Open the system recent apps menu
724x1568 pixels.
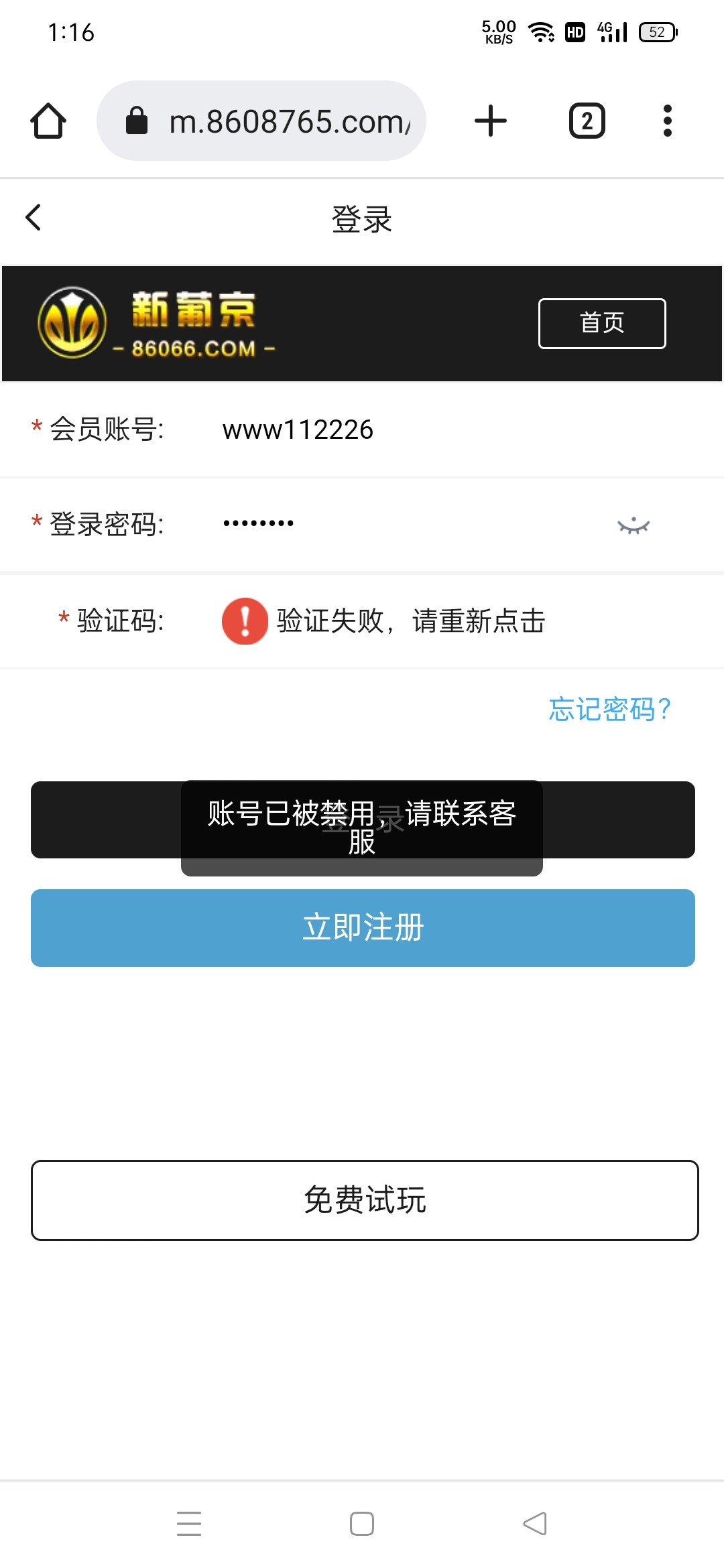pos(189,1523)
